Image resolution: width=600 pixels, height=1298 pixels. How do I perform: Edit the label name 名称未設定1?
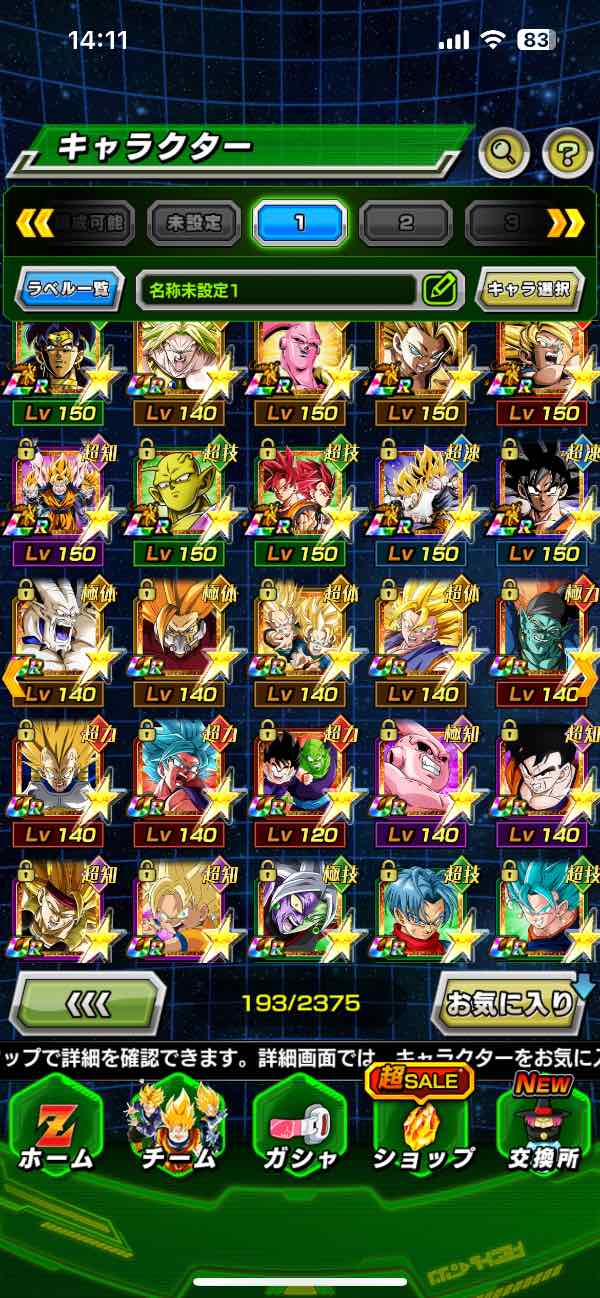[x=440, y=290]
